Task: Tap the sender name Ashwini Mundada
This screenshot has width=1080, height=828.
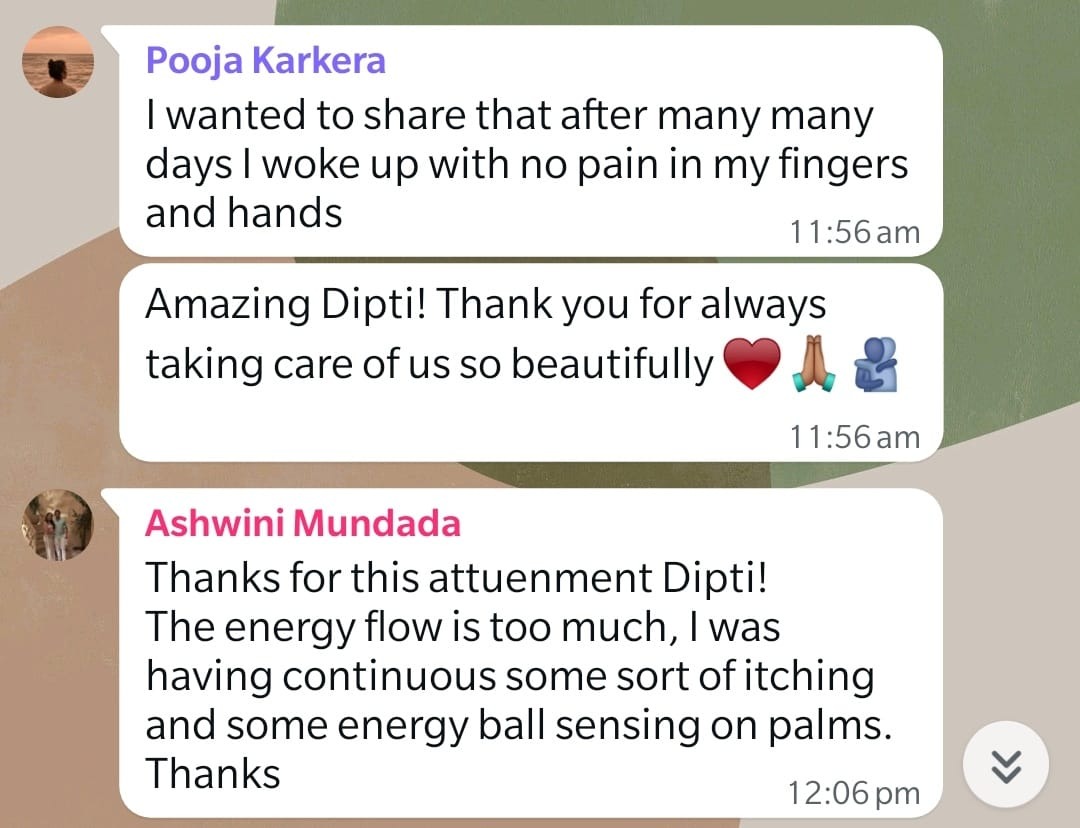Action: [x=303, y=523]
